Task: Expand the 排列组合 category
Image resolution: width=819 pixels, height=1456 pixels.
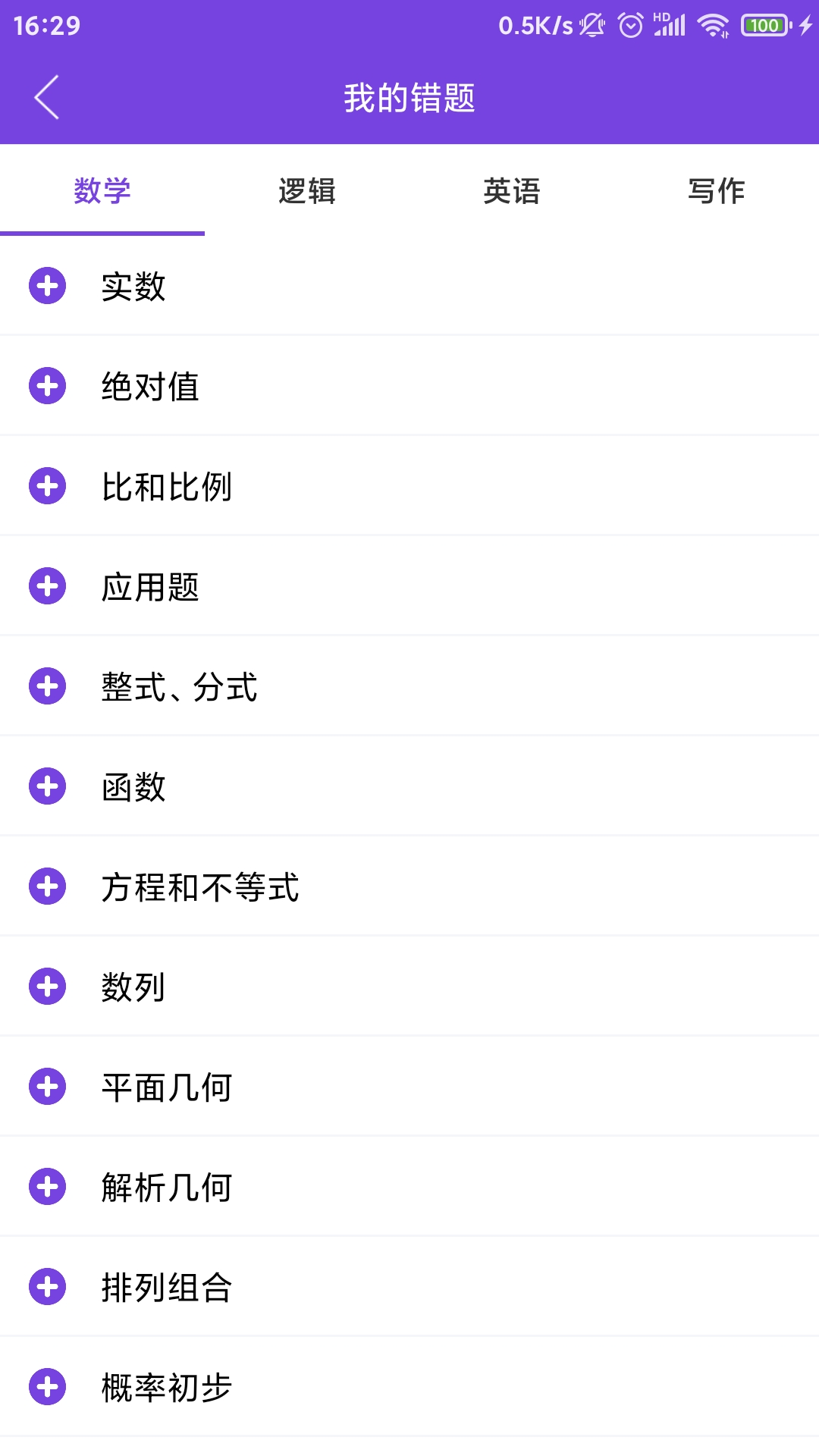Action: click(x=47, y=1288)
